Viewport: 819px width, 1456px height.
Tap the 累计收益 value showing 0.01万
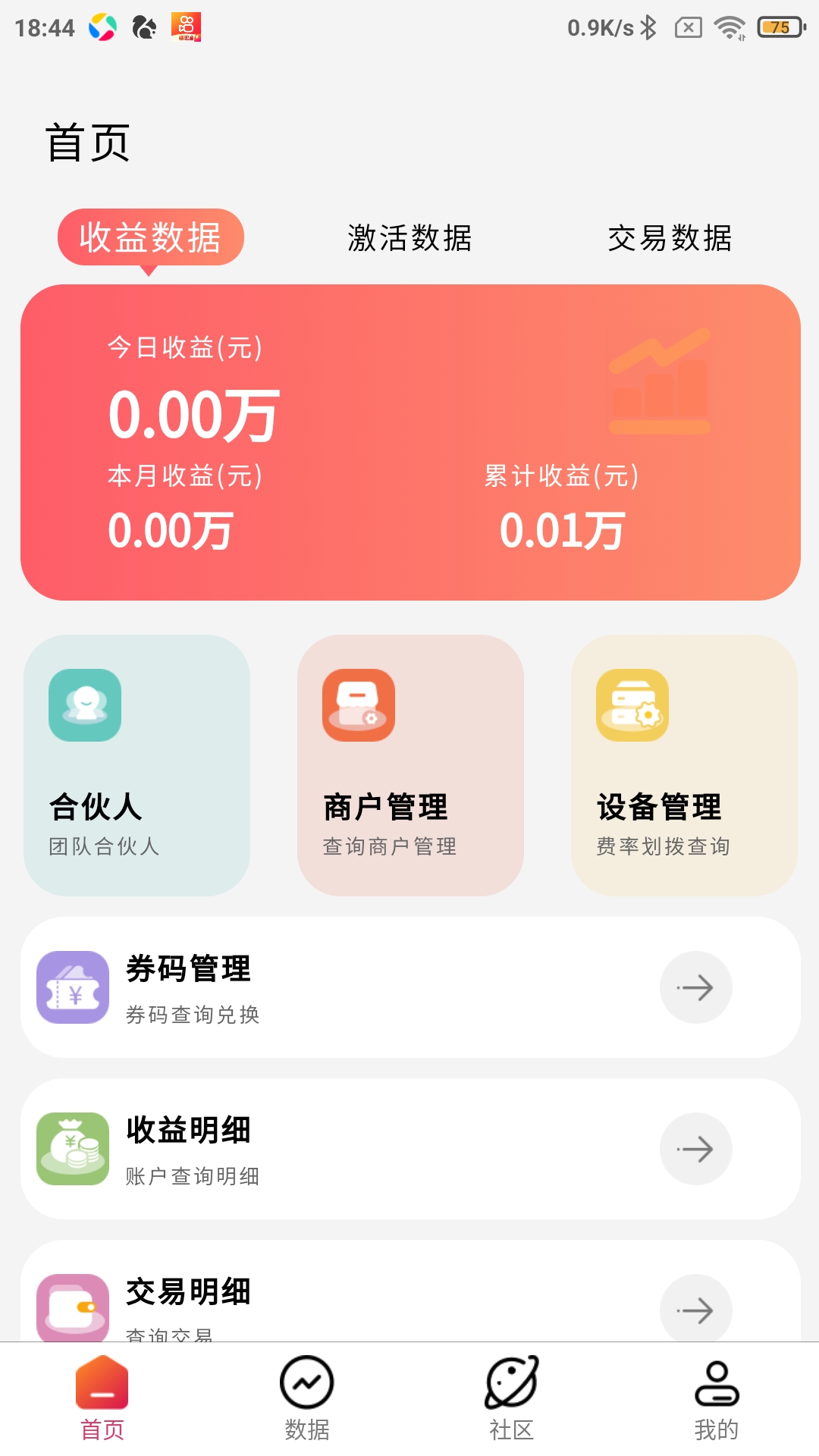tap(564, 531)
